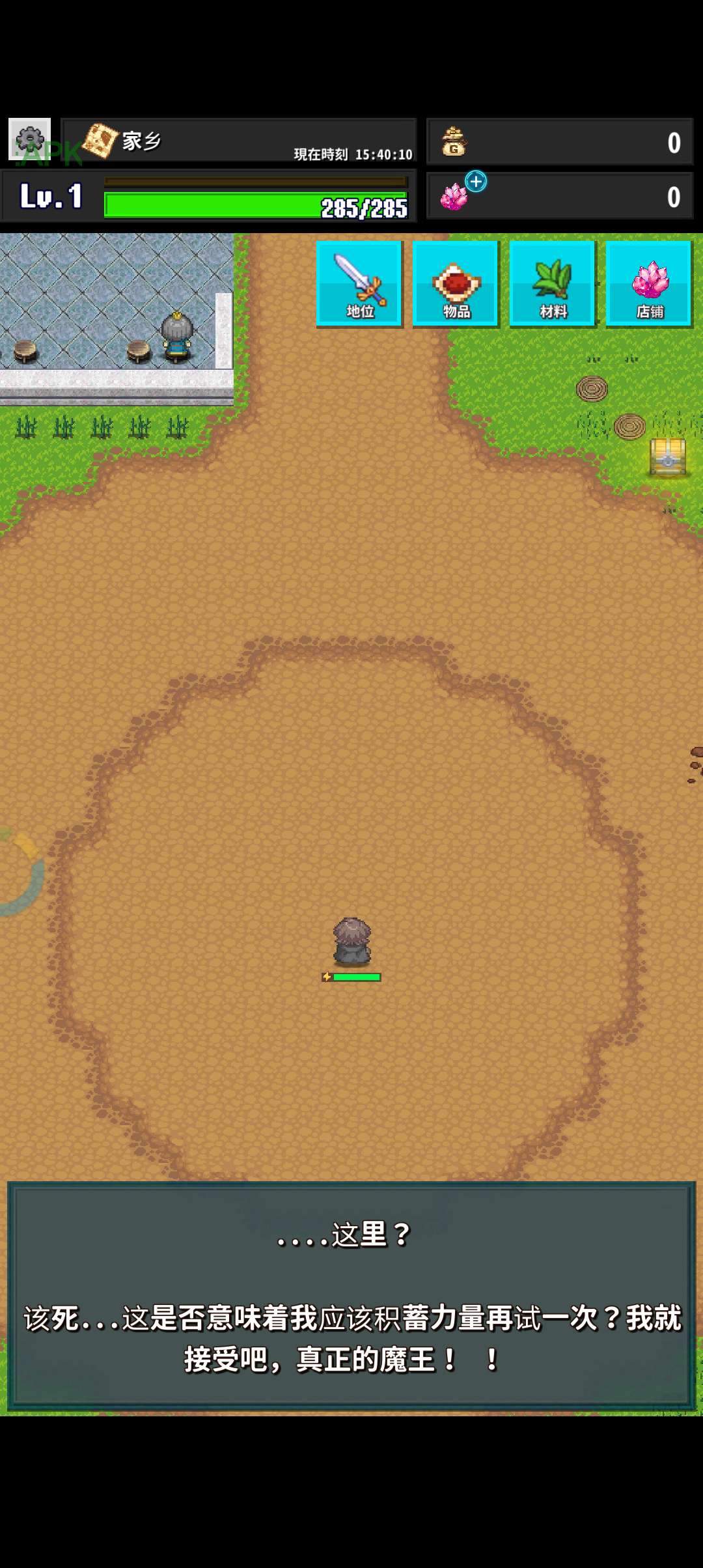Tap the dialogue box to continue
This screenshot has width=703, height=1568.
click(351, 1296)
